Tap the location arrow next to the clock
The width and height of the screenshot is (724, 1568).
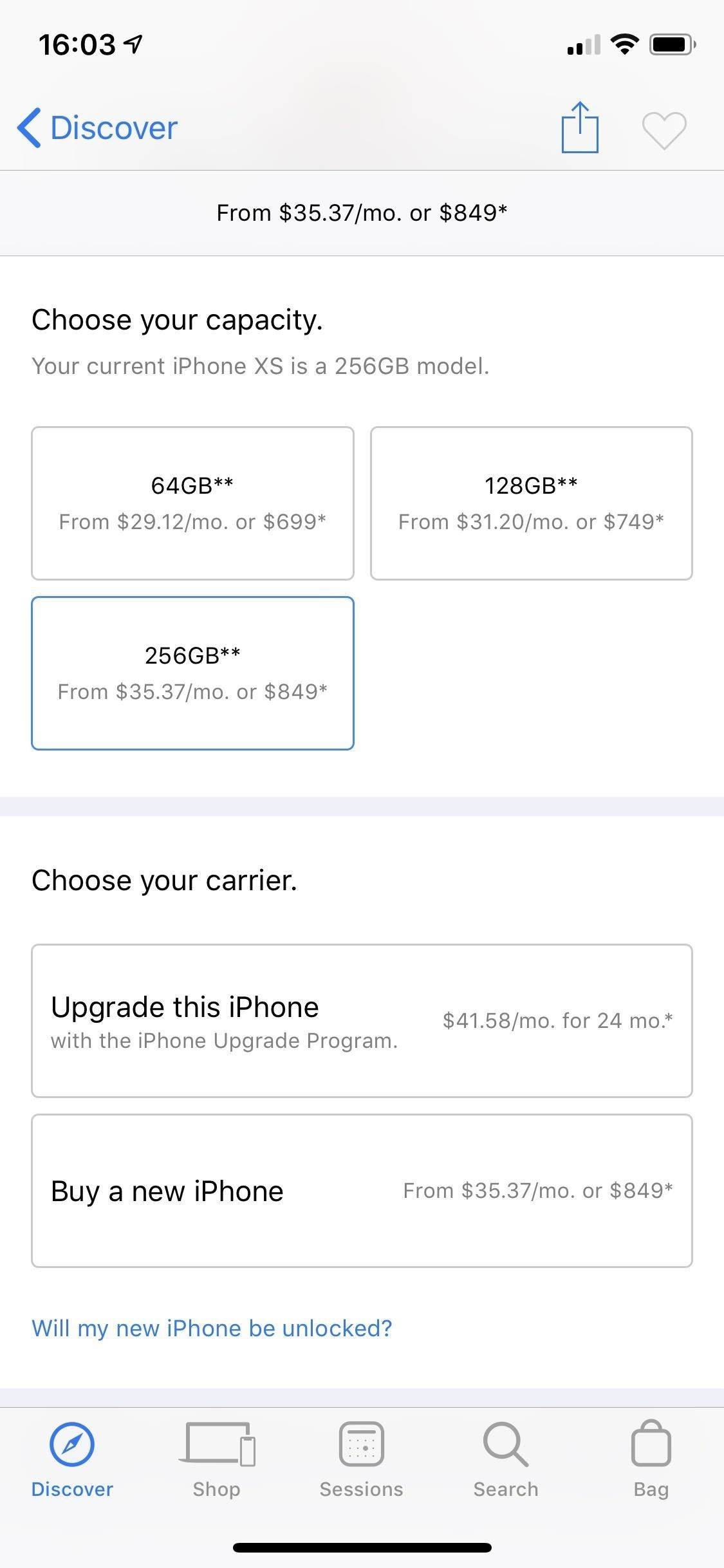(x=131, y=44)
